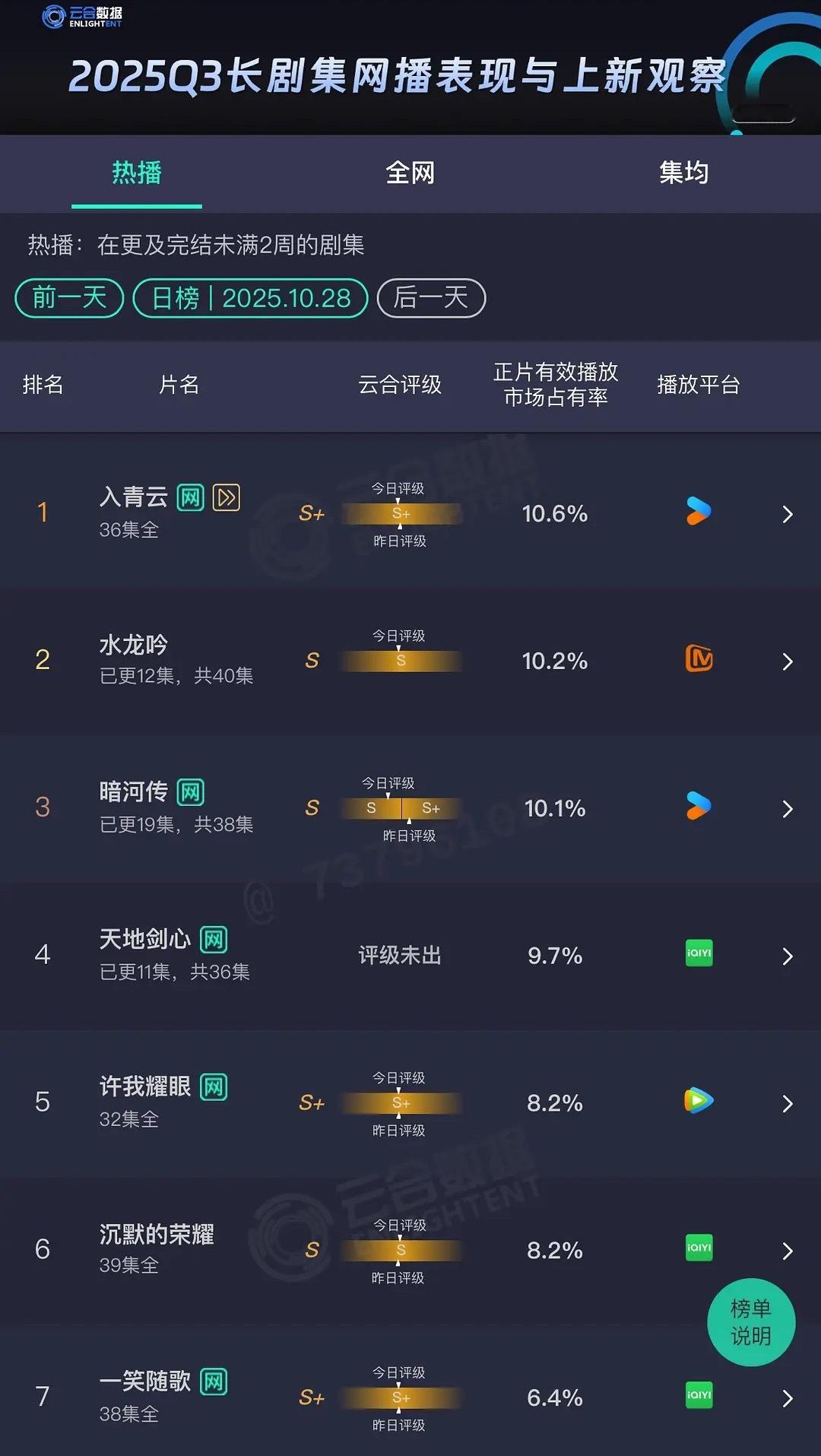821x1456 pixels.
Task: Open the Tencent Video icon for 许我耀眼
Action: [698, 1102]
